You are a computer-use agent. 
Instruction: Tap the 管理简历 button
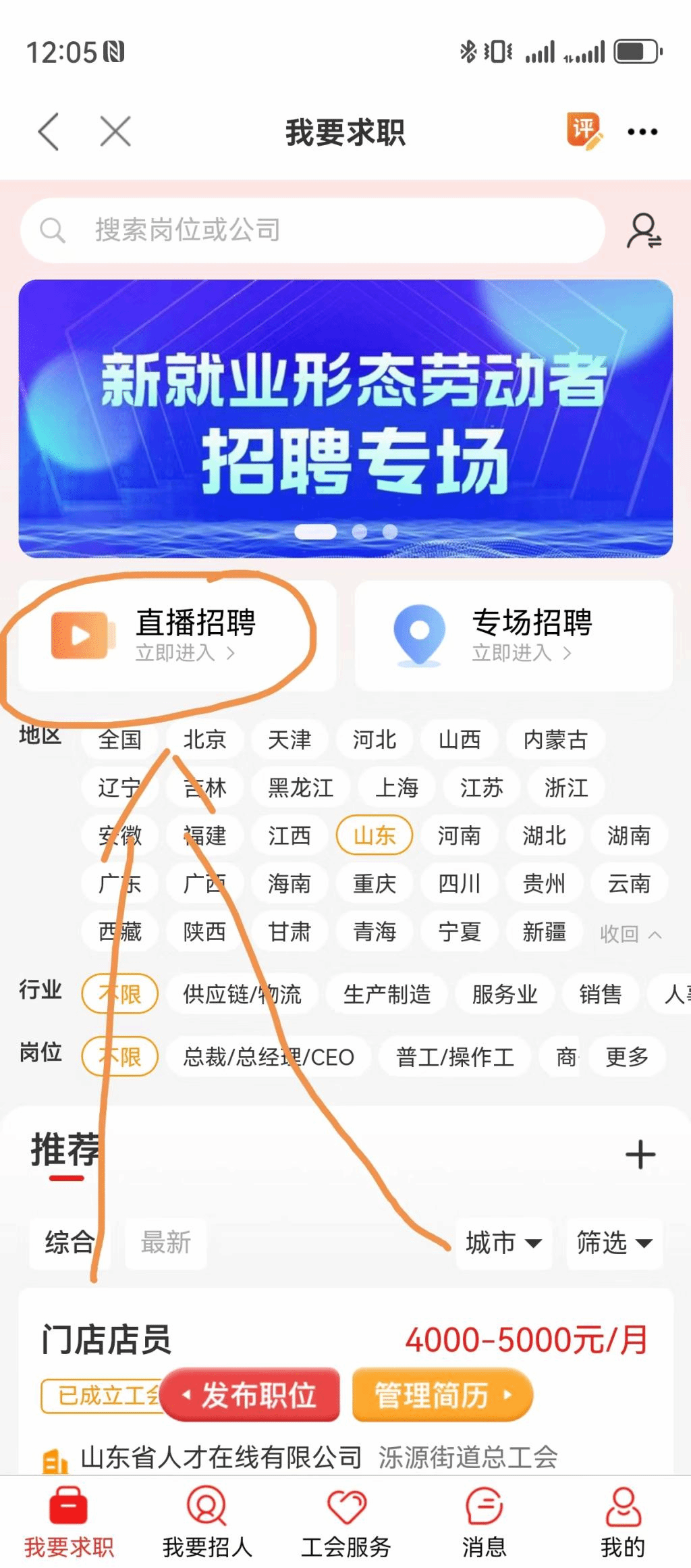442,1395
